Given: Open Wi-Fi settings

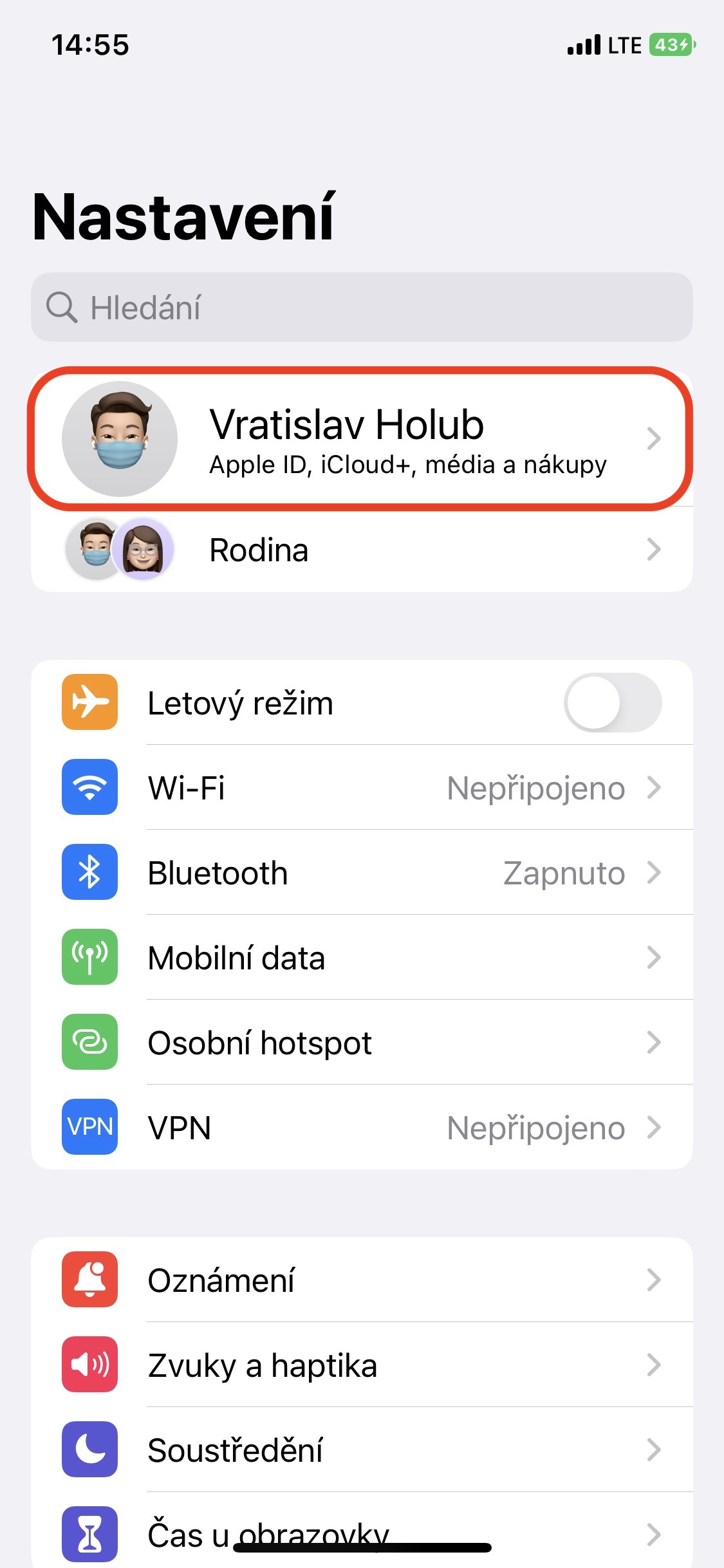Looking at the screenshot, I should (x=362, y=788).
